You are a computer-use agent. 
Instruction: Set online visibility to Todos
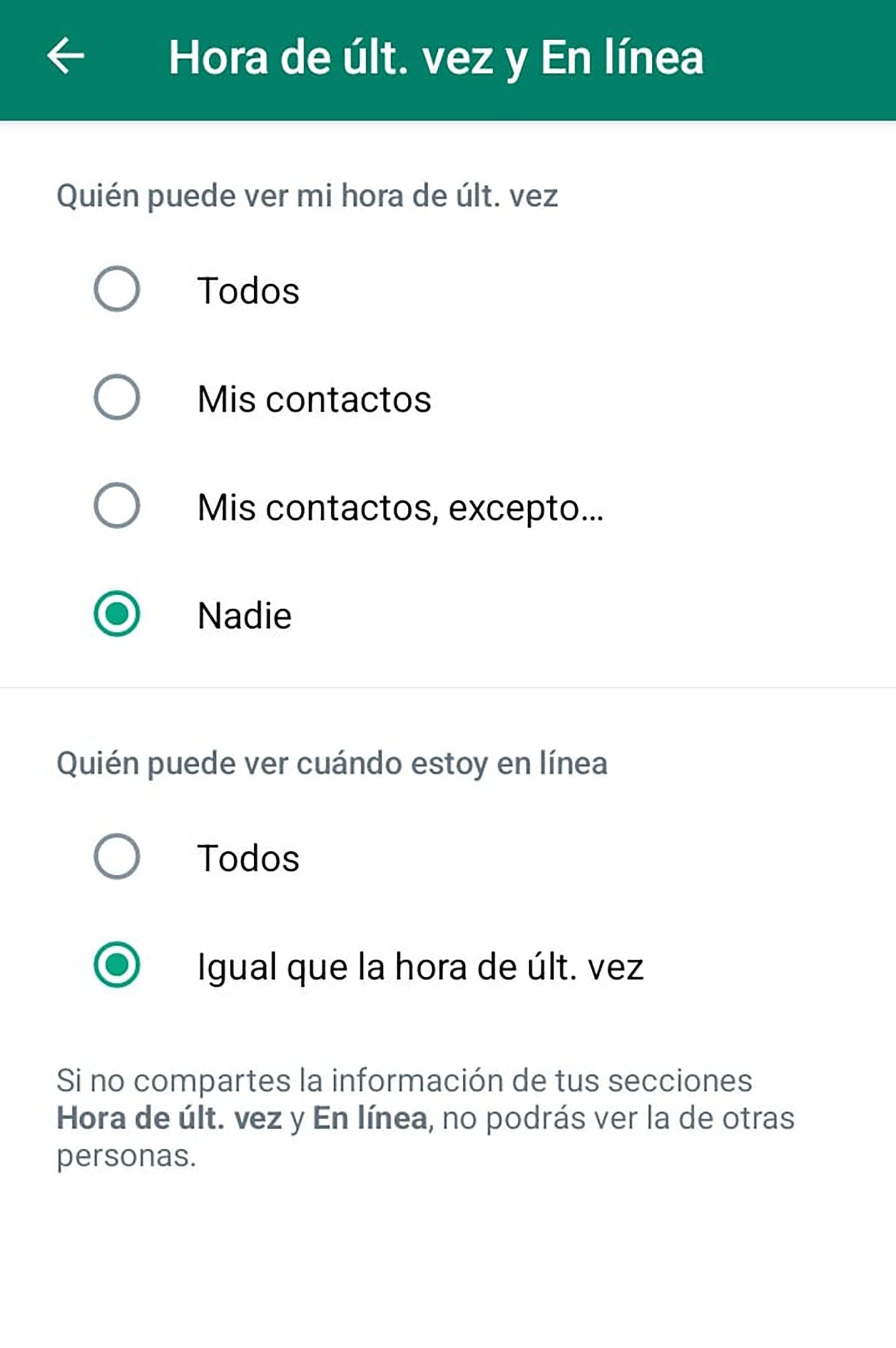click(117, 857)
